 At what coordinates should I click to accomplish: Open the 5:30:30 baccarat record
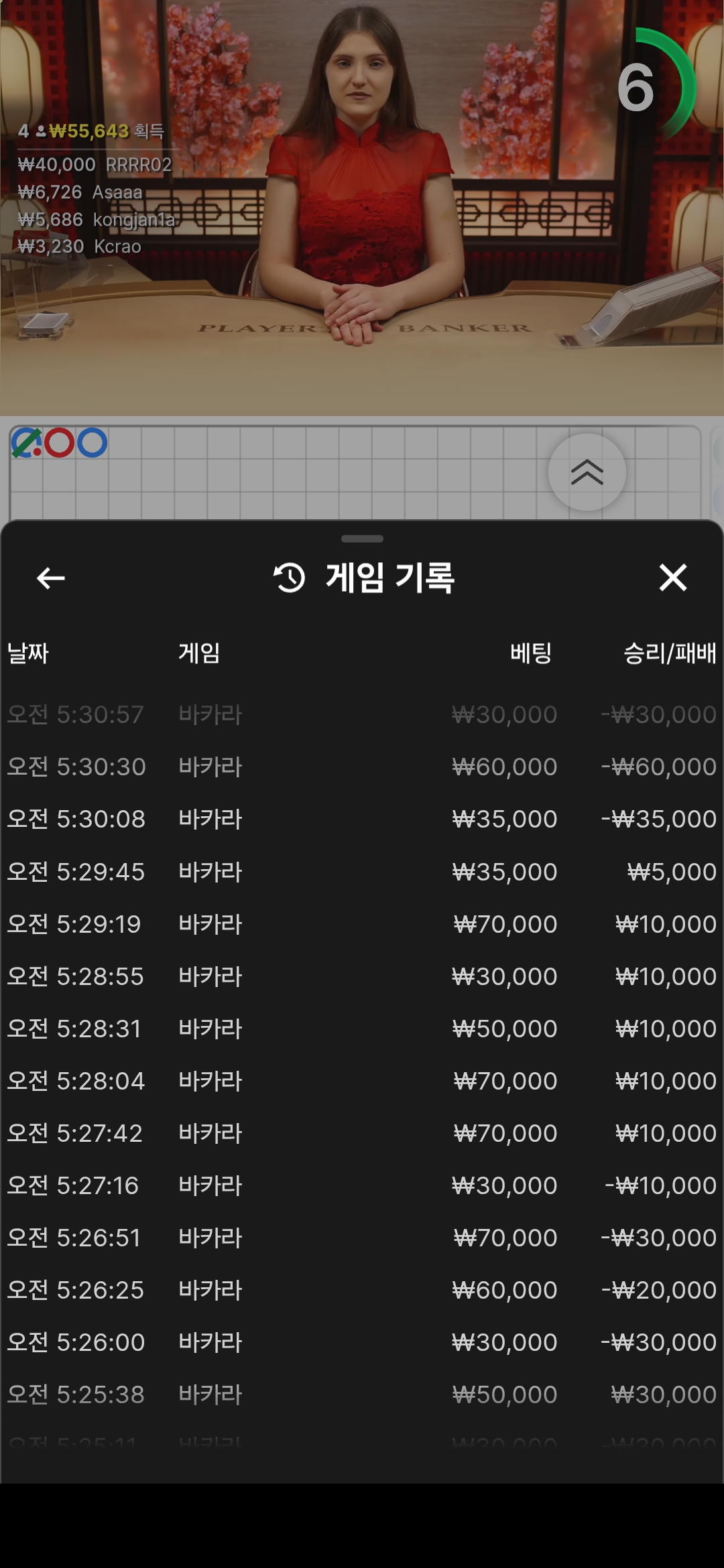tap(362, 767)
